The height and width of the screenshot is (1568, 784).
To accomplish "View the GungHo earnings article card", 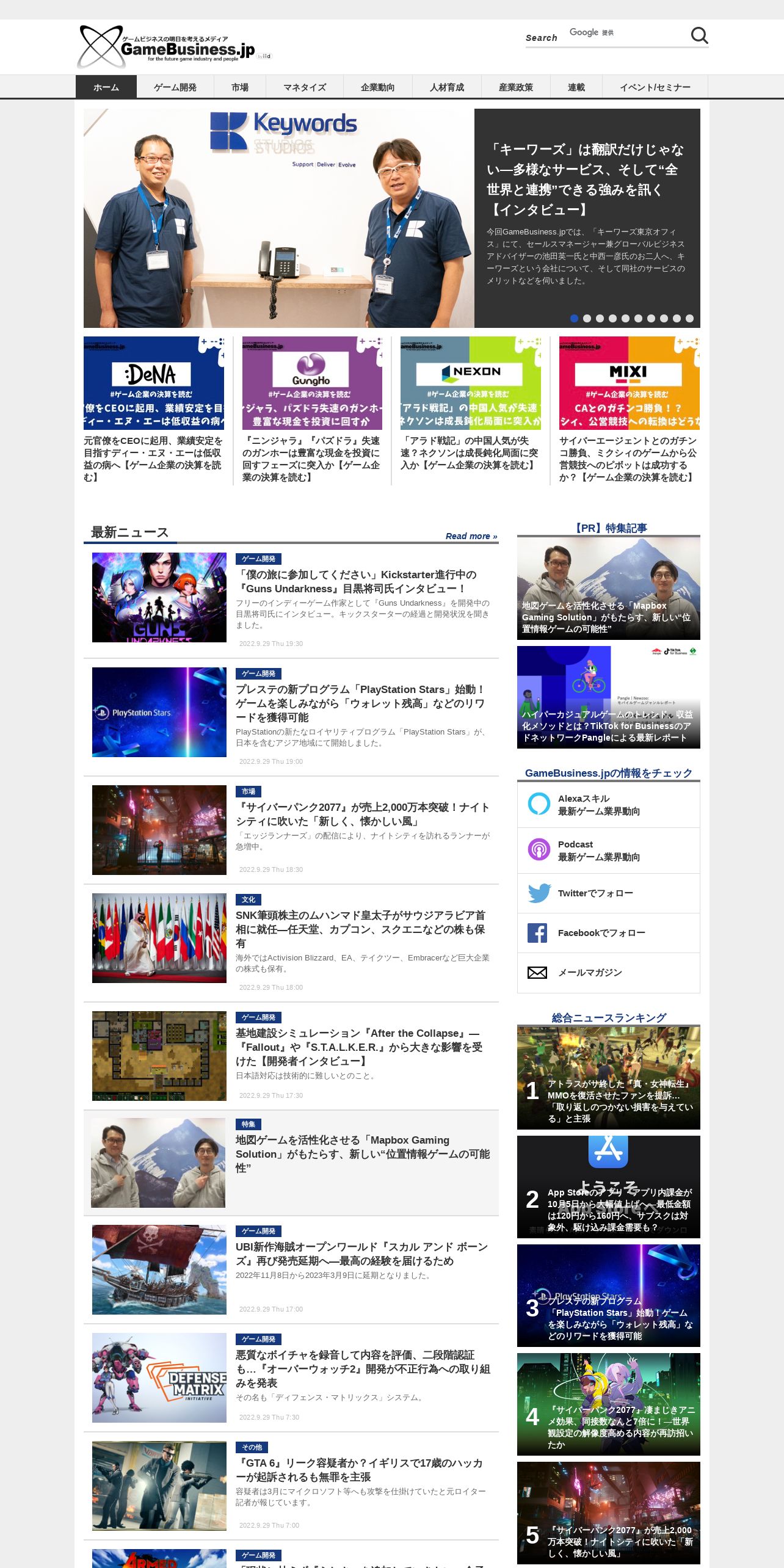I will (312, 409).
